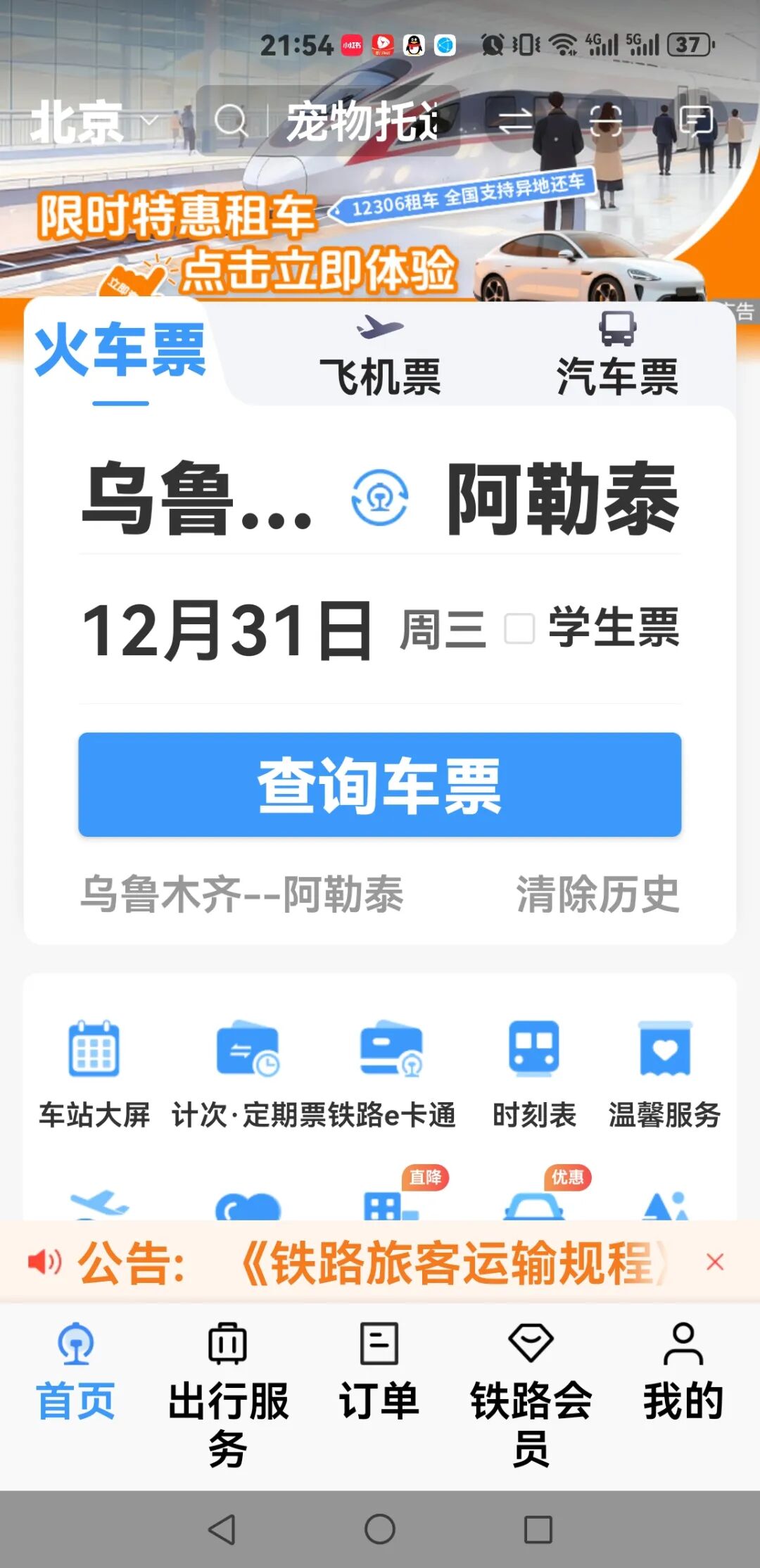
Task: Select history route 乌鲁木齐--阿勒泰
Action: [241, 894]
